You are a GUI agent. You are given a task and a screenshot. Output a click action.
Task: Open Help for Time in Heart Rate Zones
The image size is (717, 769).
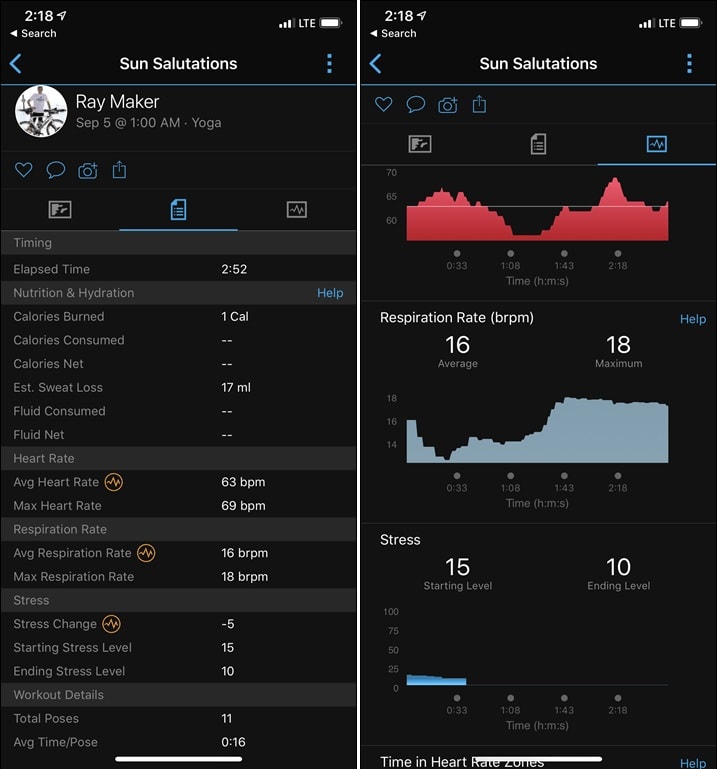pyautogui.click(x=693, y=762)
